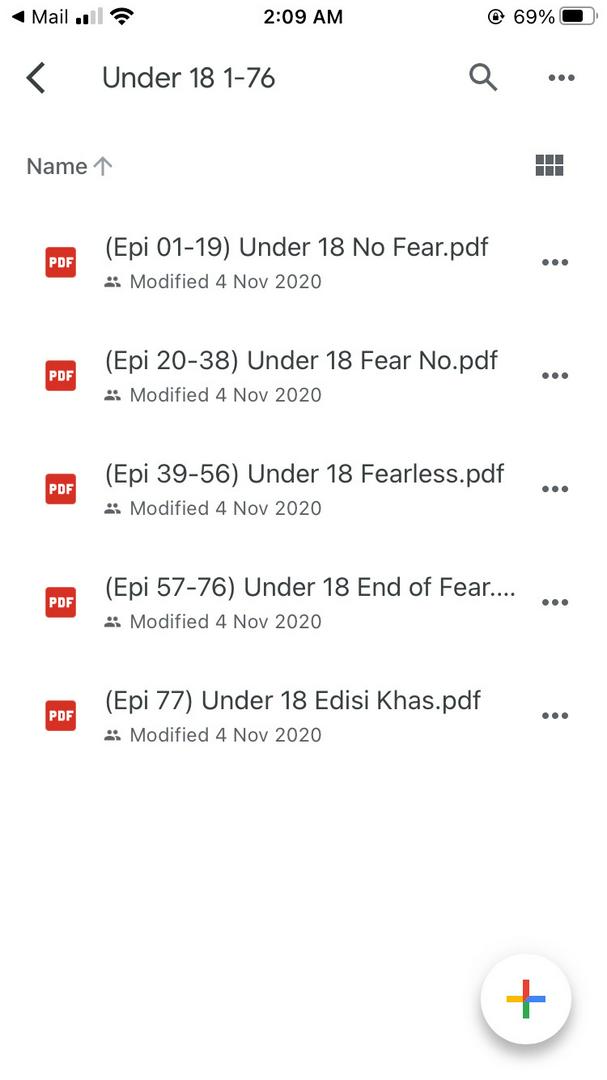Viewport: 607px width, 1080px height.
Task: Show more options for Epi 57-76 file
Action: tap(554, 602)
